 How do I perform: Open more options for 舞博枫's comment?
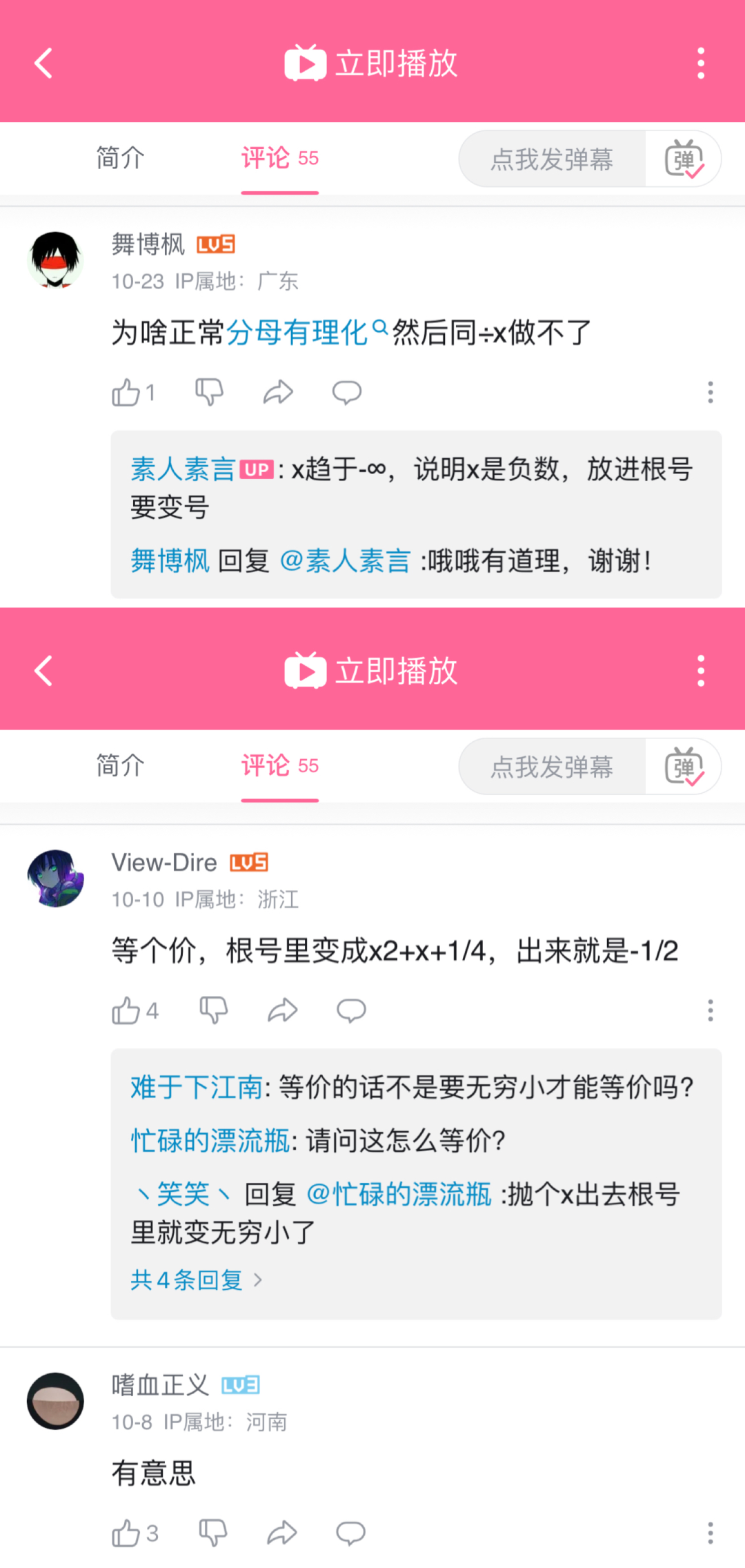[710, 393]
